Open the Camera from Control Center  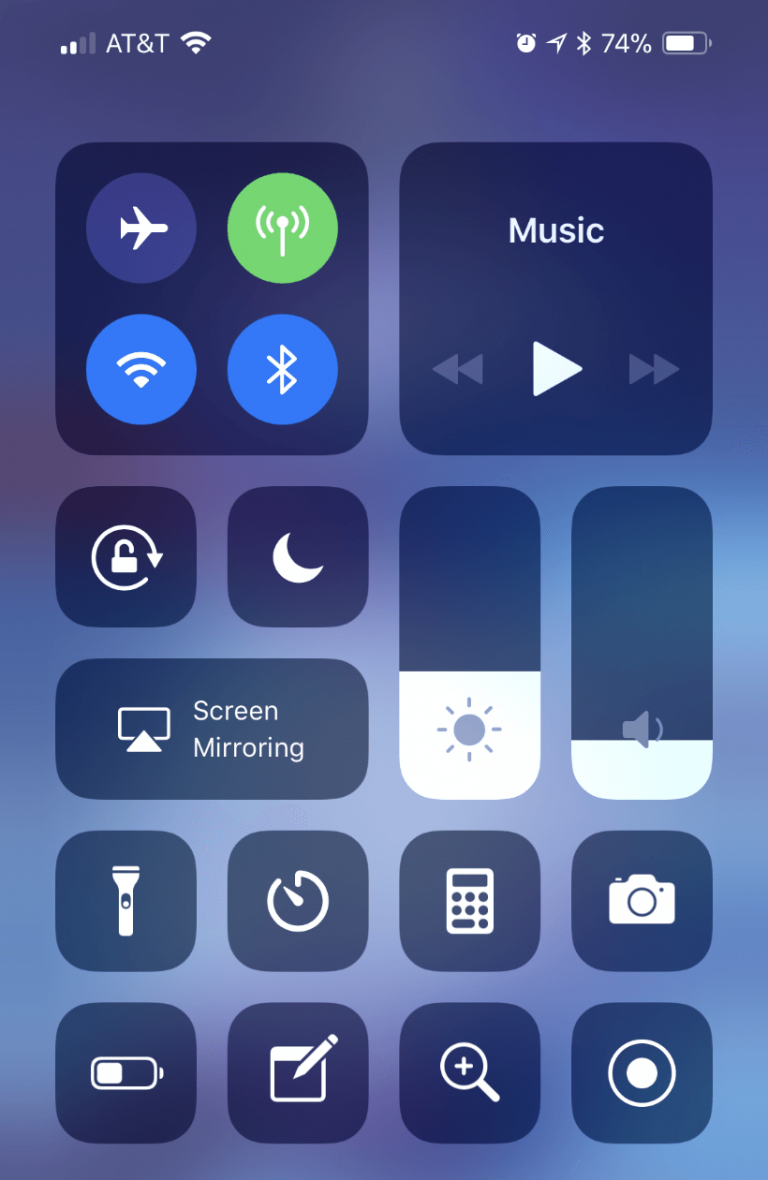[x=641, y=901]
